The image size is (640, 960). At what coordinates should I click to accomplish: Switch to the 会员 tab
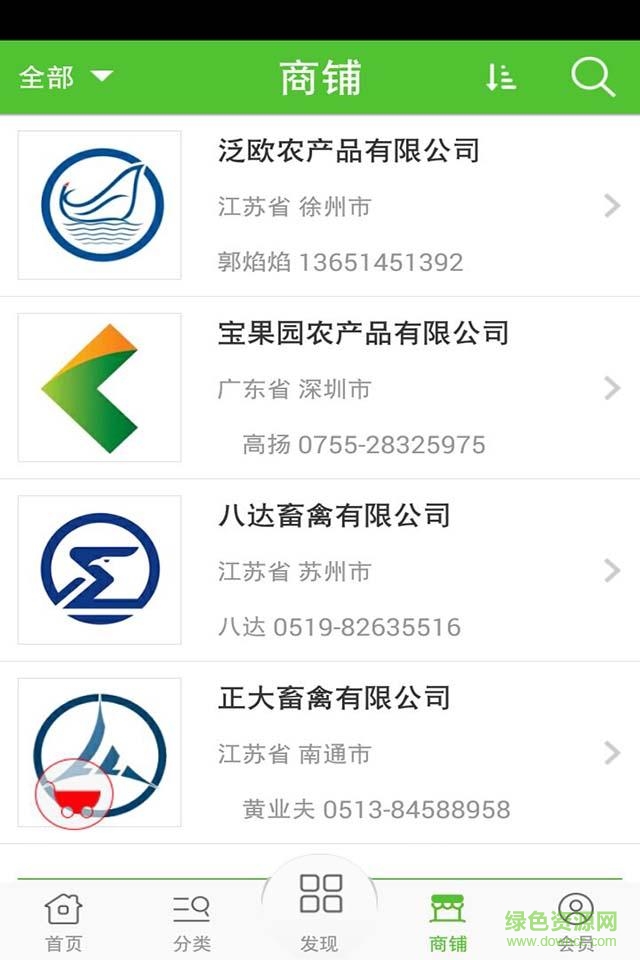(x=575, y=922)
